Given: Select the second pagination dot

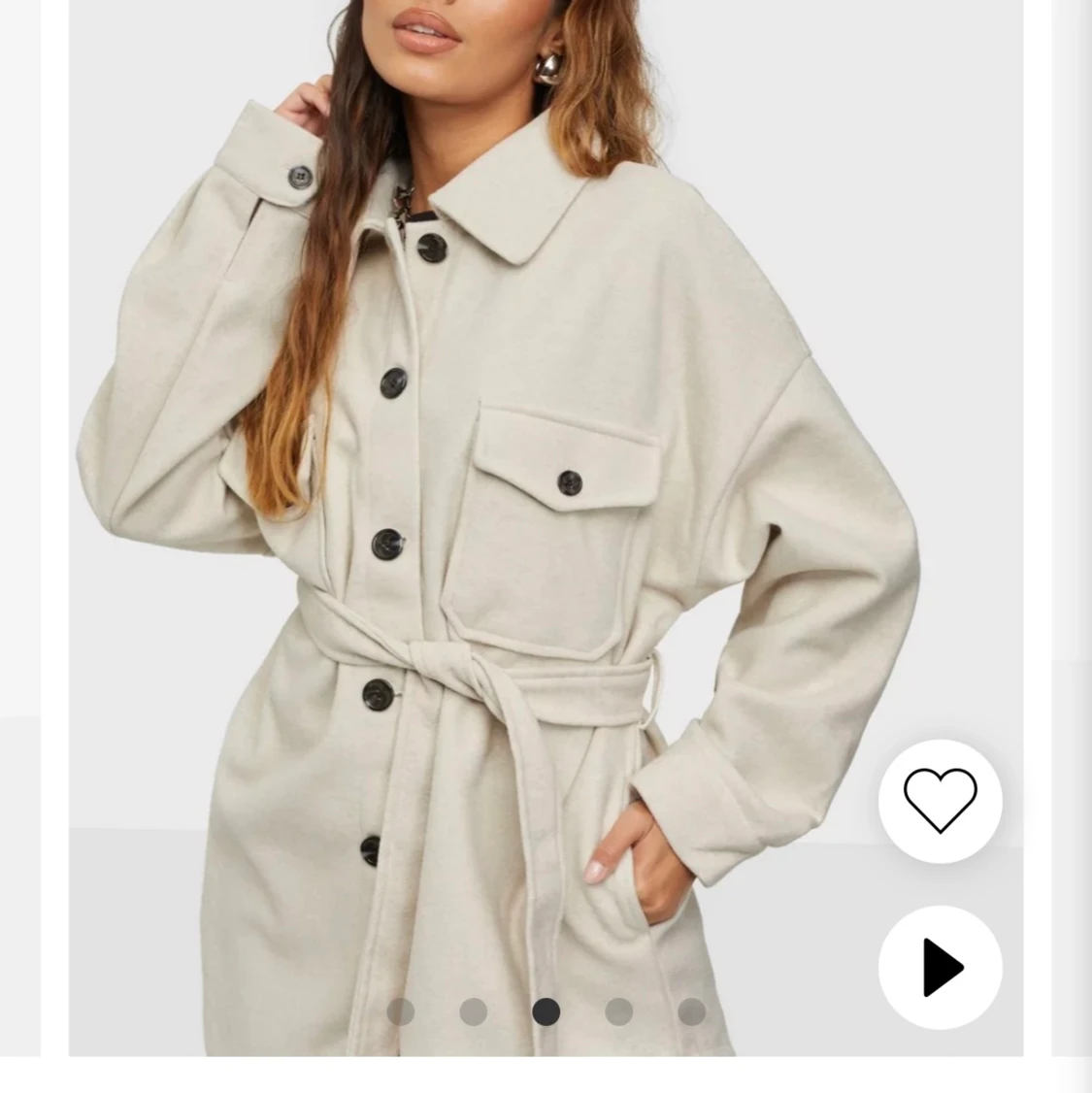Looking at the screenshot, I should (475, 1011).
